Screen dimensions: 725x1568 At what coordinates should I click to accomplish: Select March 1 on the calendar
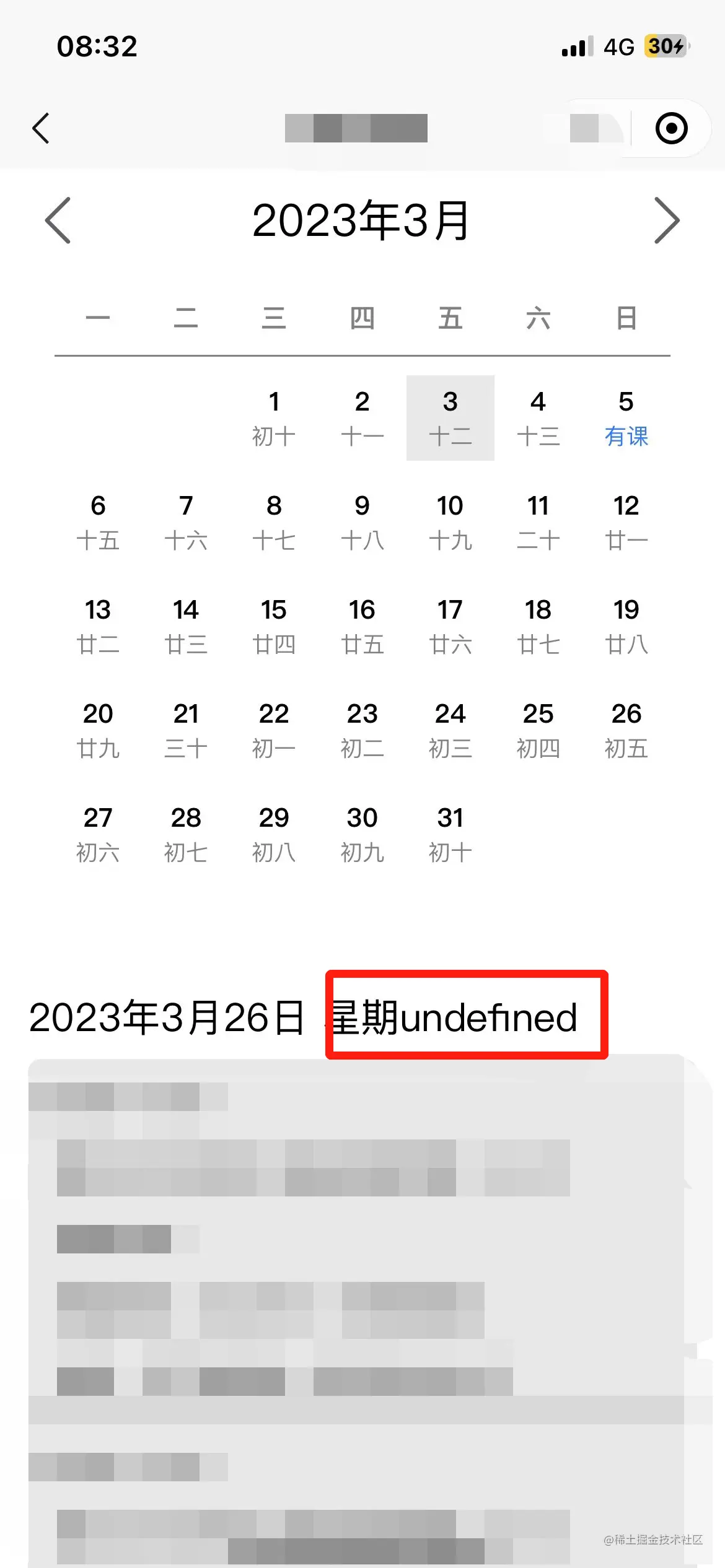[274, 418]
